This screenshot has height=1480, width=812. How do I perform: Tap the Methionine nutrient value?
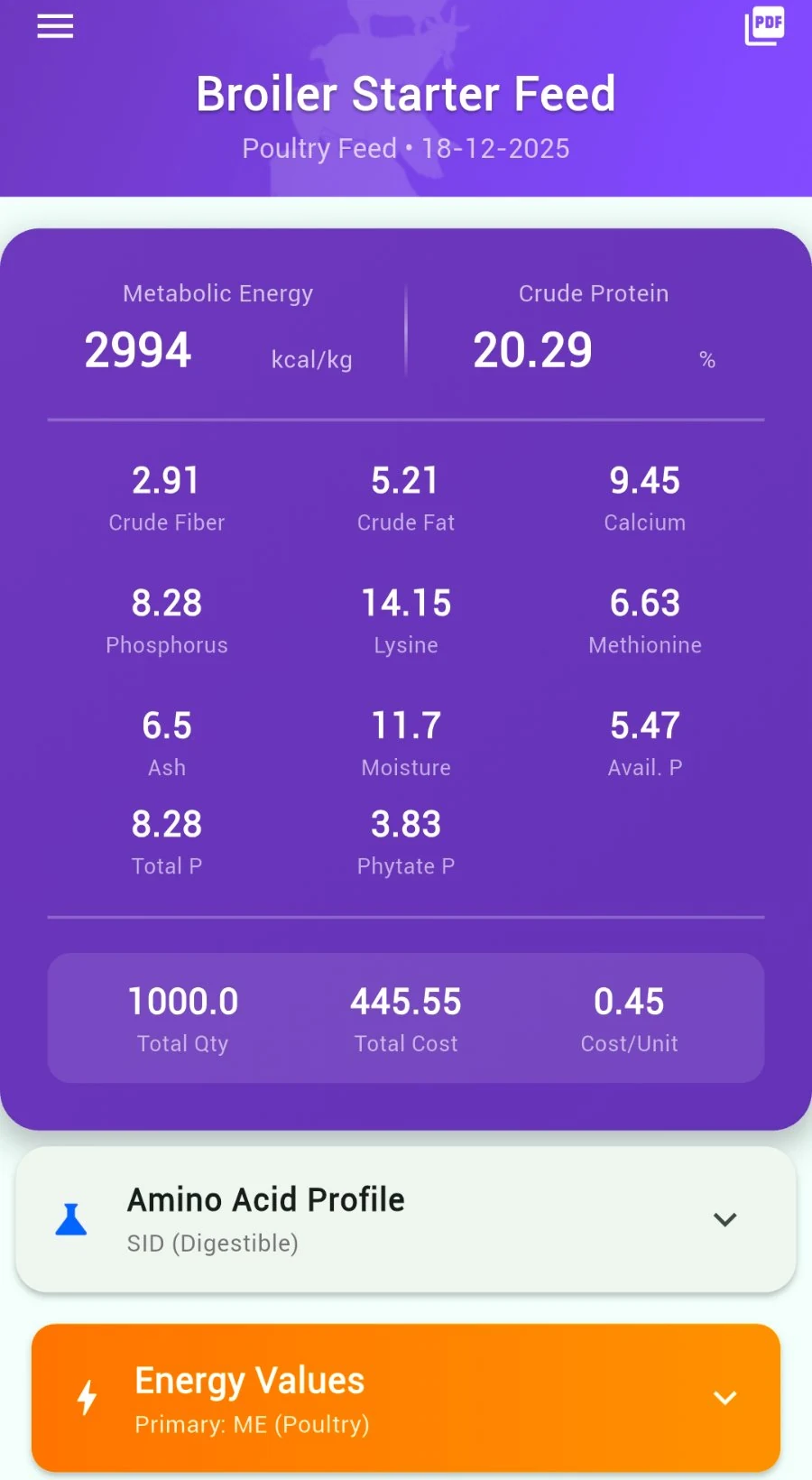[645, 603]
